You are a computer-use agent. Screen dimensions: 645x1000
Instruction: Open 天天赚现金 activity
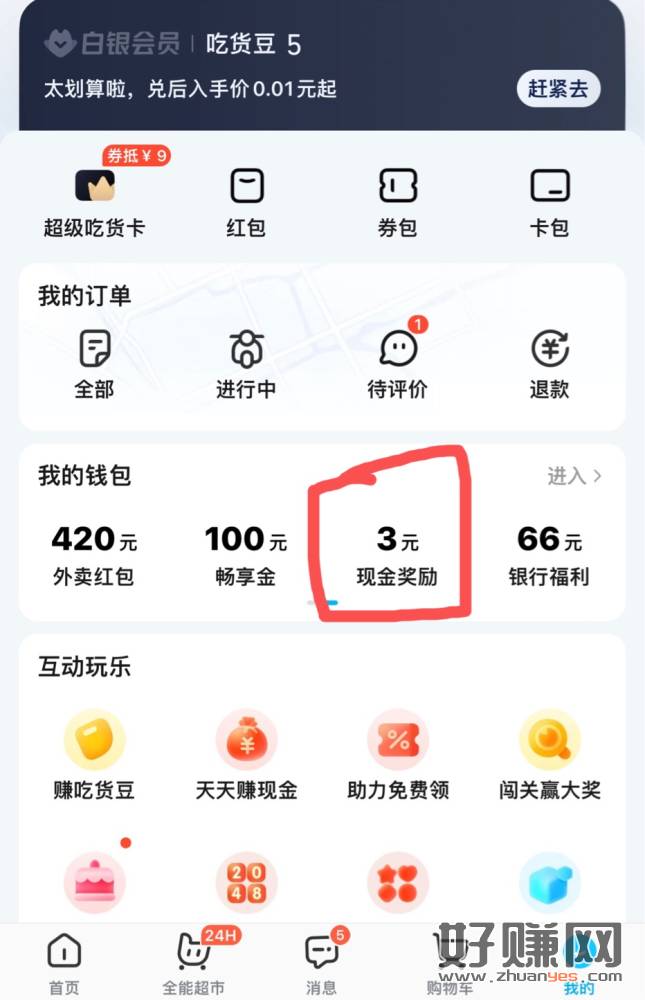[x=246, y=757]
